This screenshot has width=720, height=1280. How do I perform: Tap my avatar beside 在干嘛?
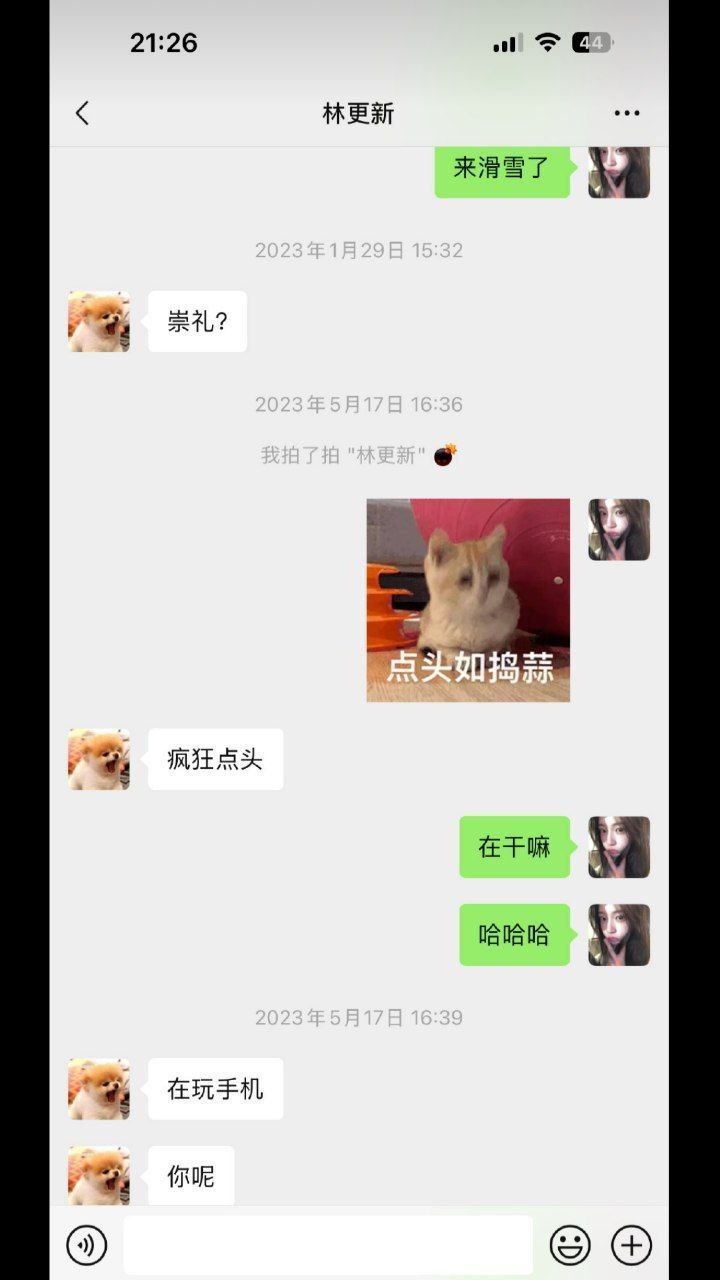[x=619, y=847]
